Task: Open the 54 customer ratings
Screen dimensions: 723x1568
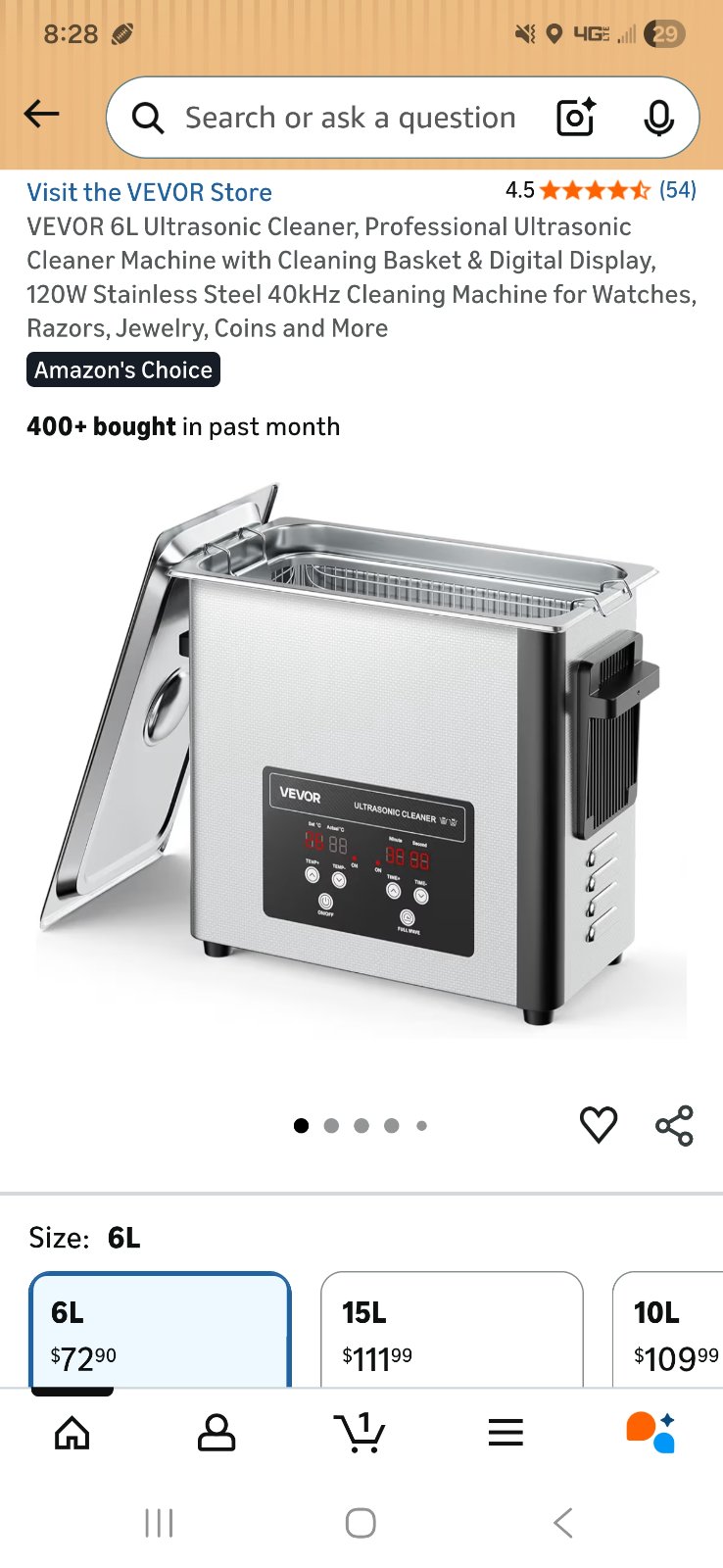Action: coord(677,190)
